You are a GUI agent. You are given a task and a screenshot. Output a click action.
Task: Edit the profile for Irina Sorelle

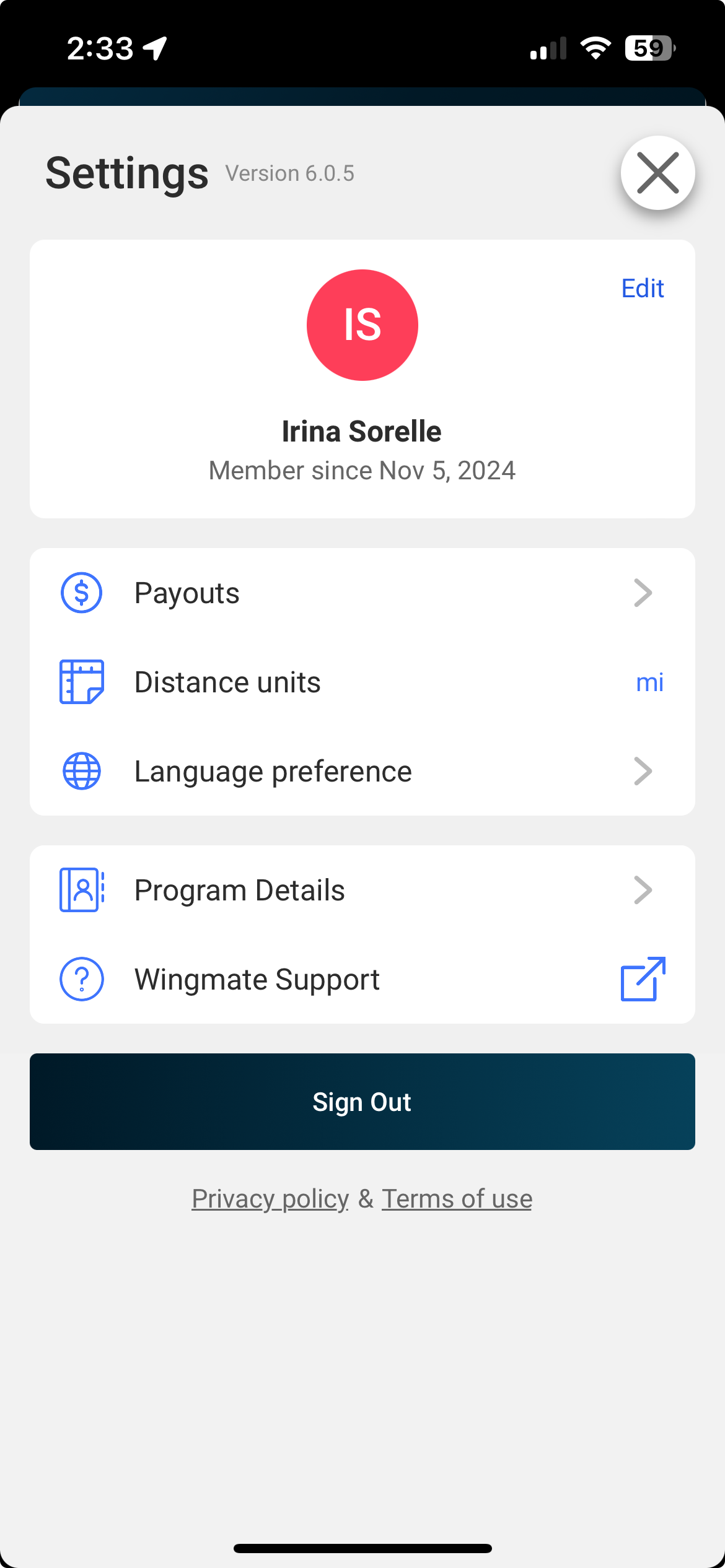click(643, 289)
